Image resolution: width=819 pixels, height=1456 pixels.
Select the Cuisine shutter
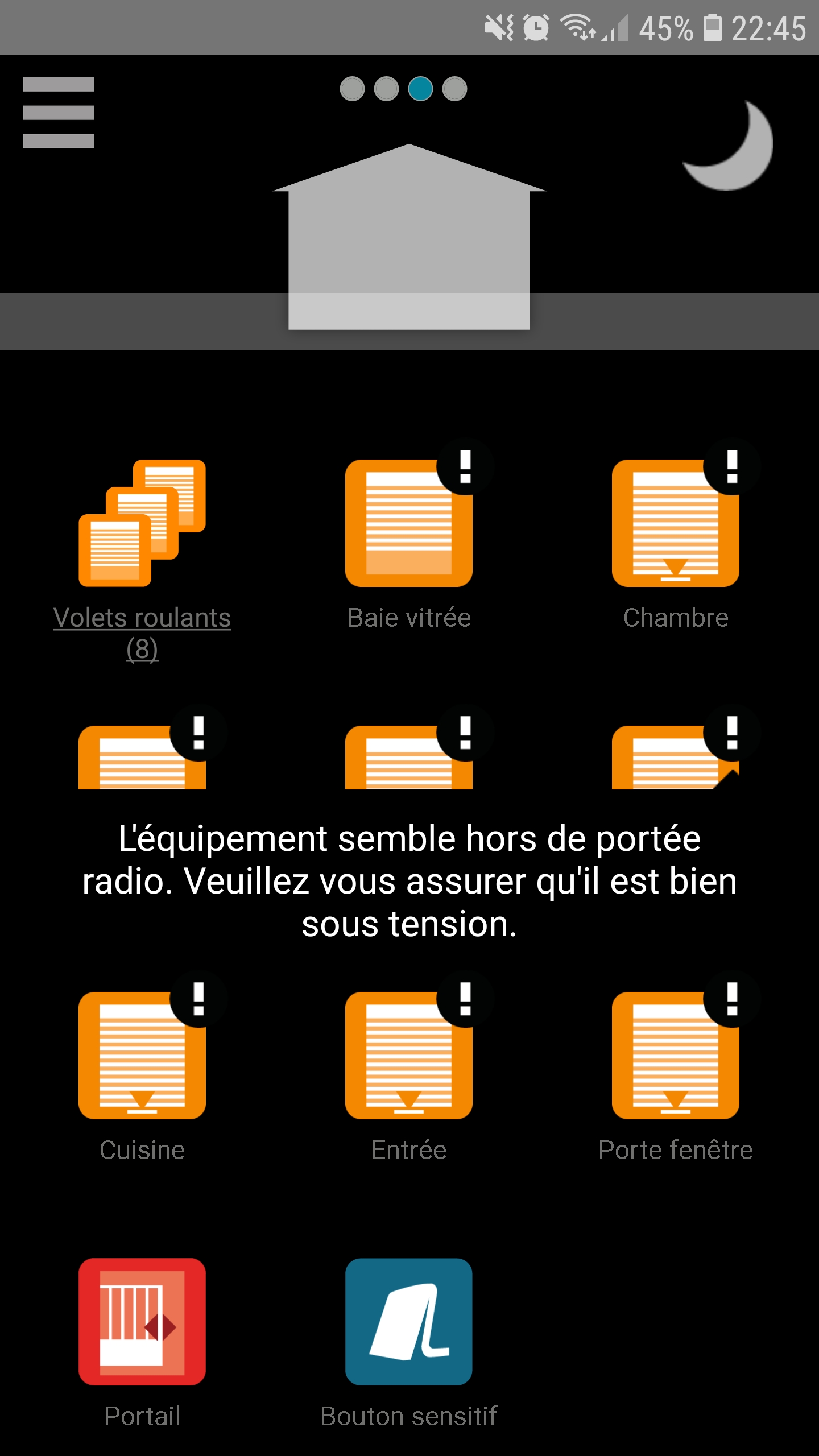click(x=142, y=1056)
